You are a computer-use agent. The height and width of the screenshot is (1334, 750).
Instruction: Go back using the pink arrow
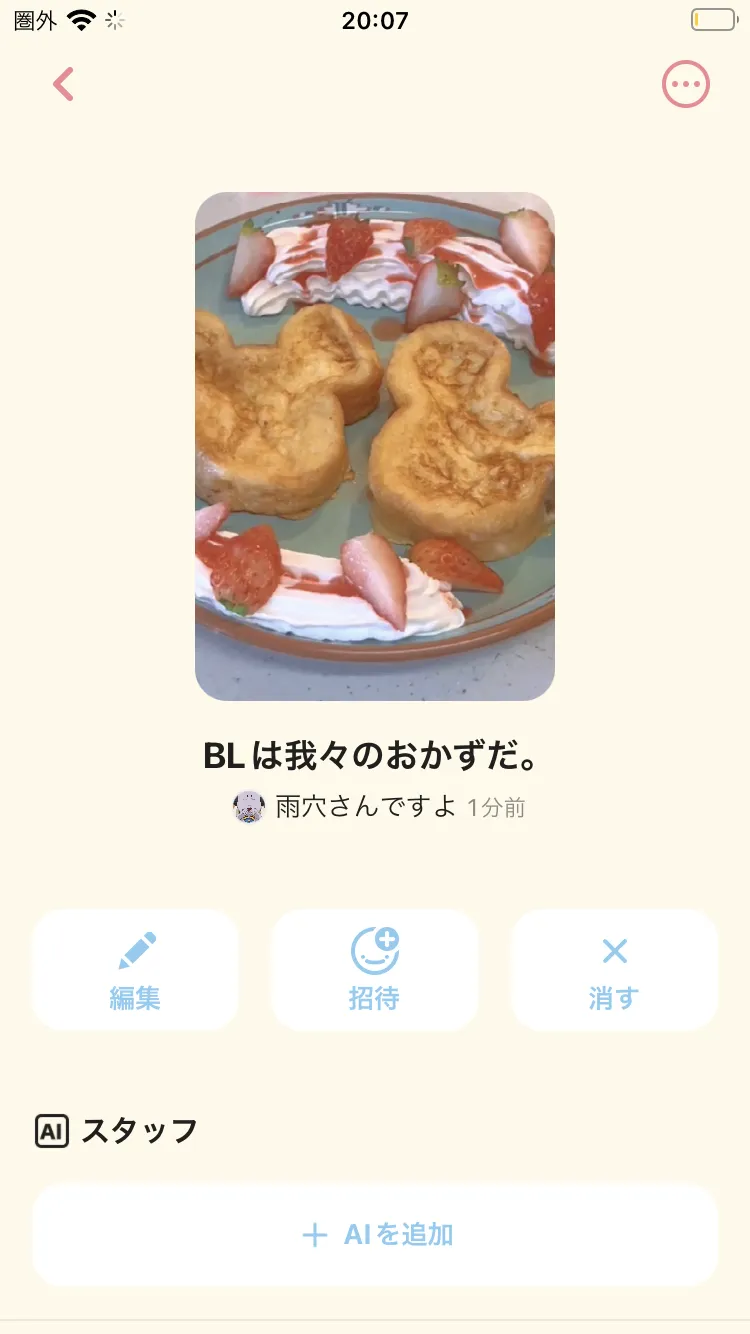click(x=64, y=85)
